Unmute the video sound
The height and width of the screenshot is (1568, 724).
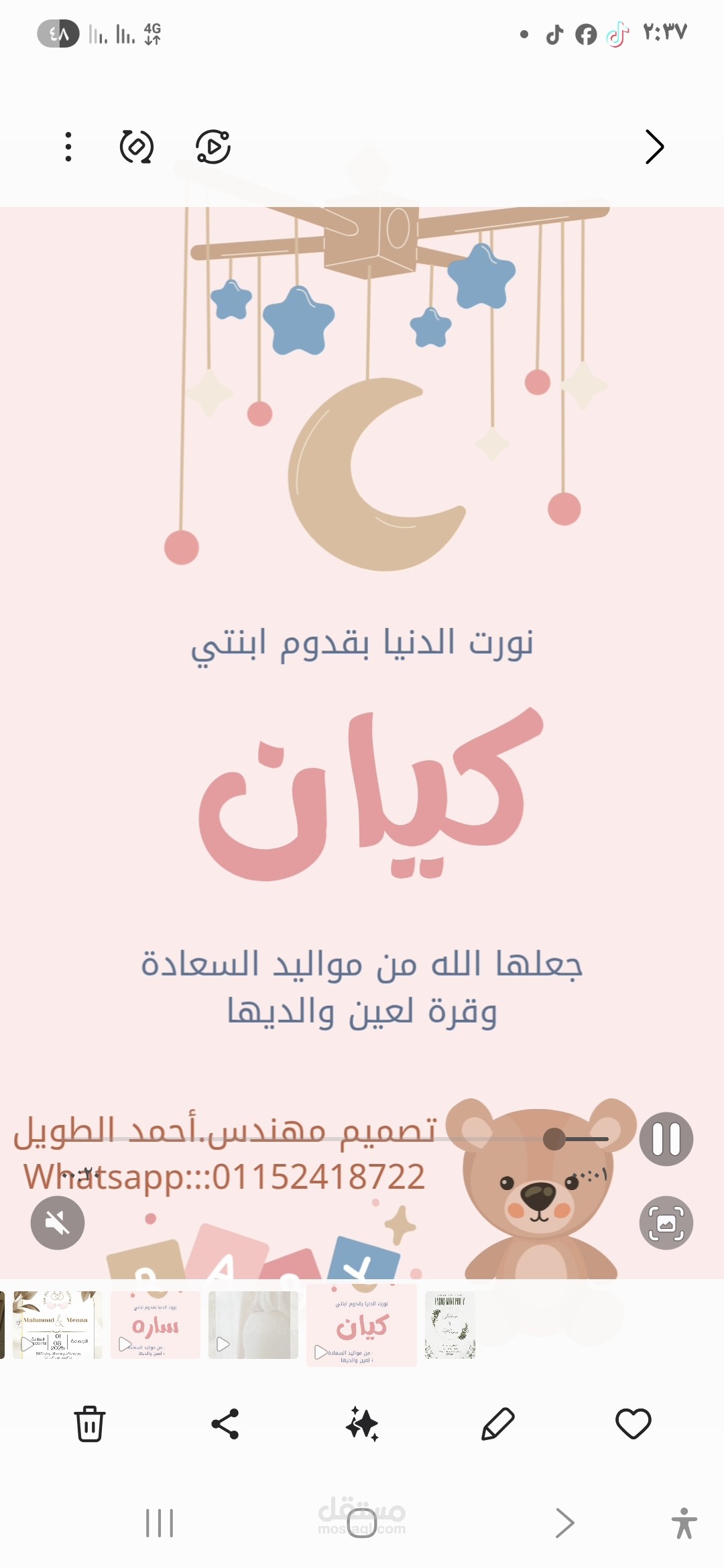click(x=58, y=1223)
